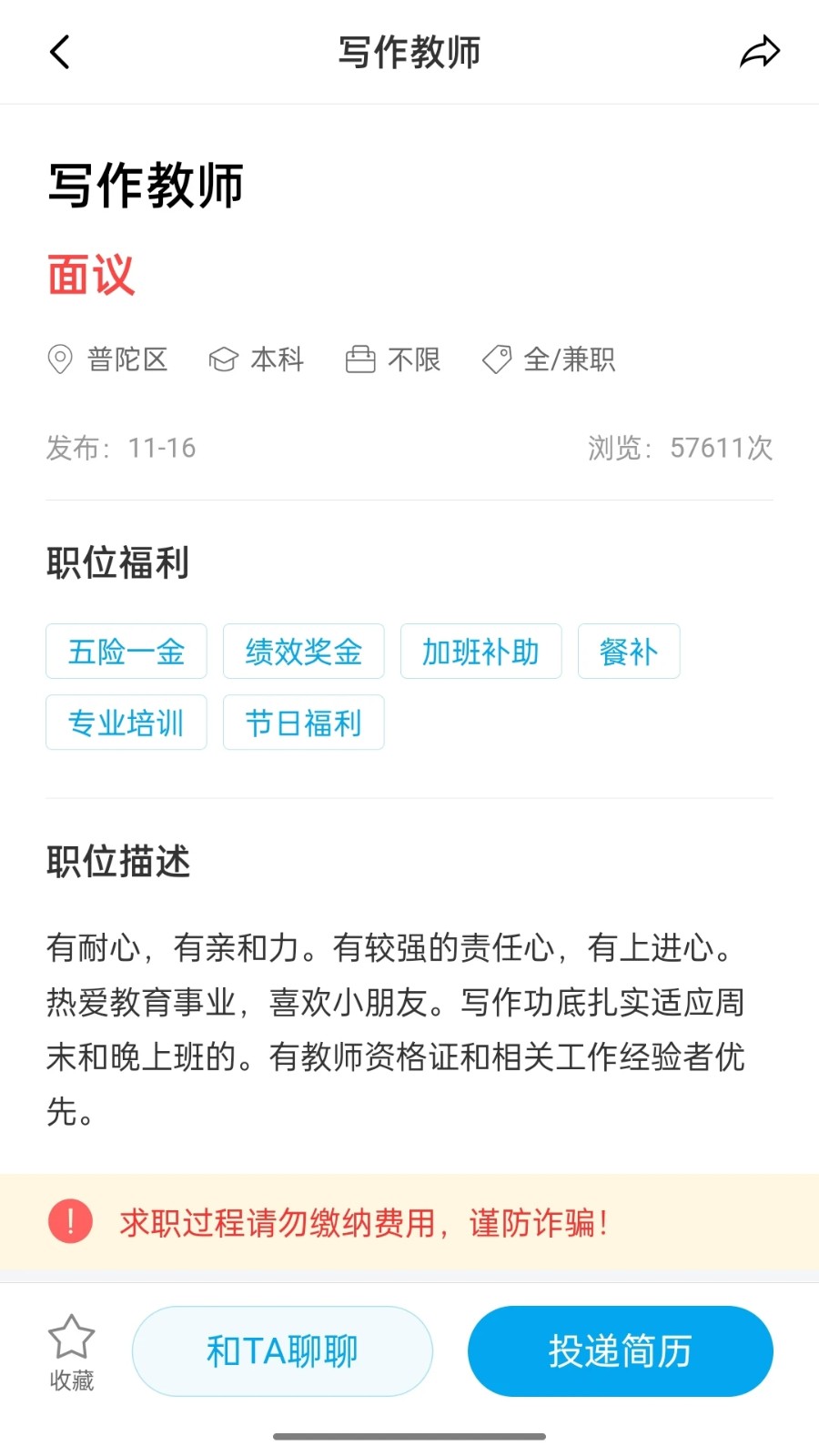Expand the 职位福利 section
Screen dimensions: 819x1456
(x=116, y=563)
